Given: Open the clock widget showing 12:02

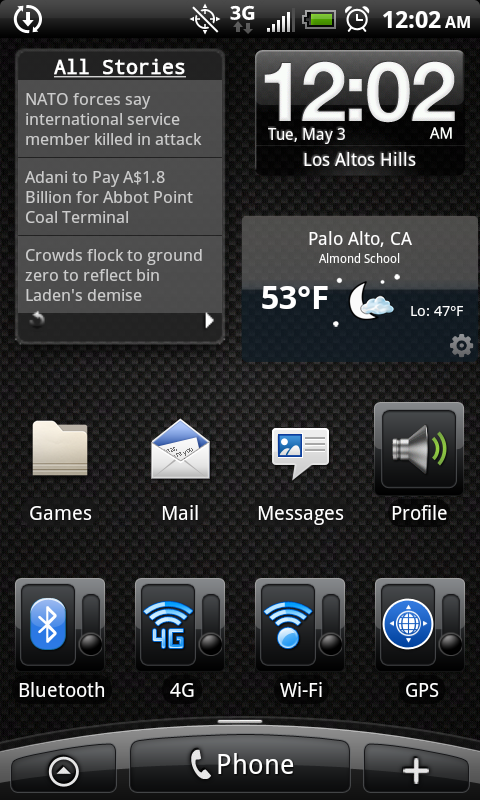Looking at the screenshot, I should click(360, 113).
